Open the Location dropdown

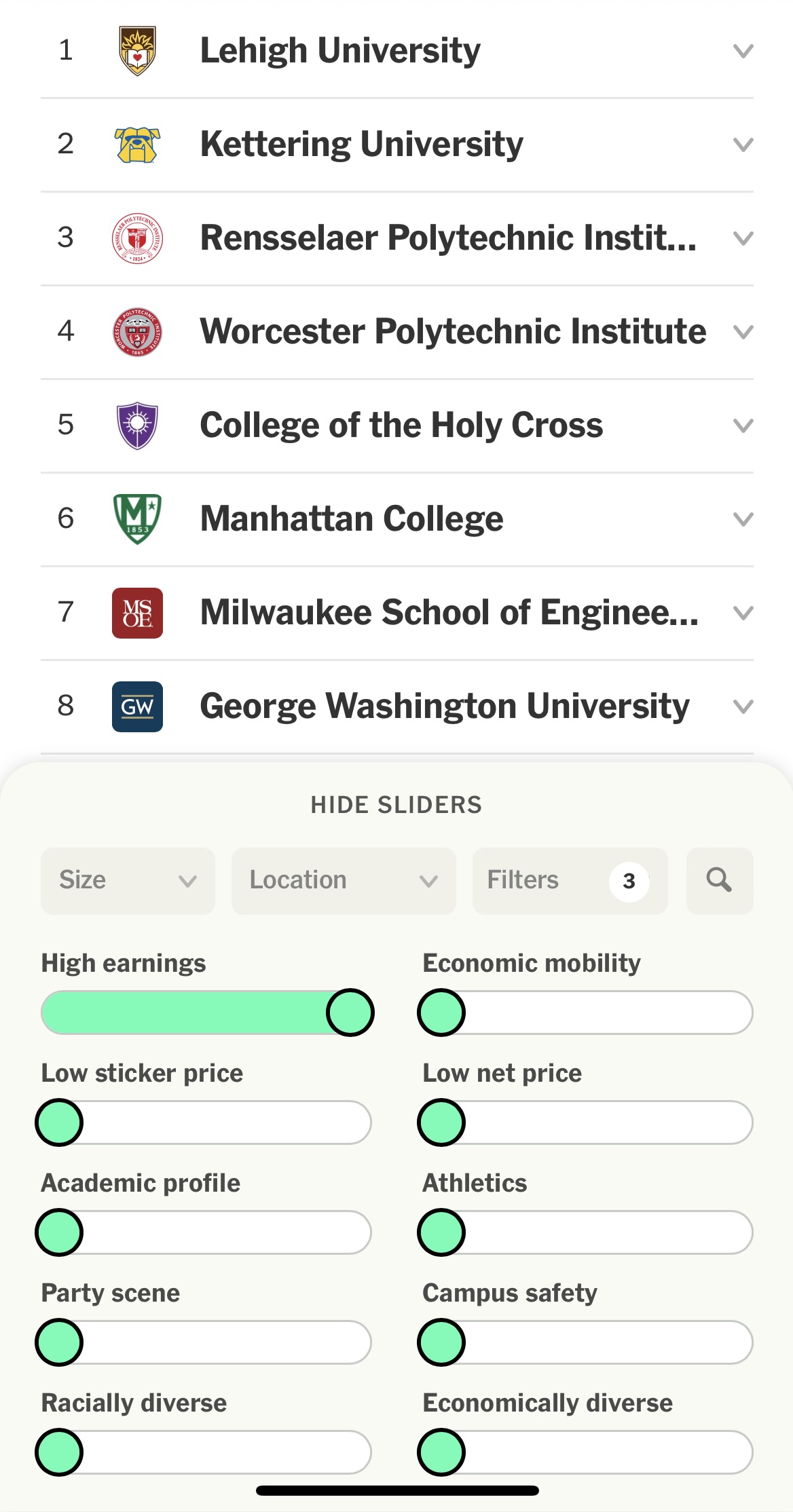(344, 880)
